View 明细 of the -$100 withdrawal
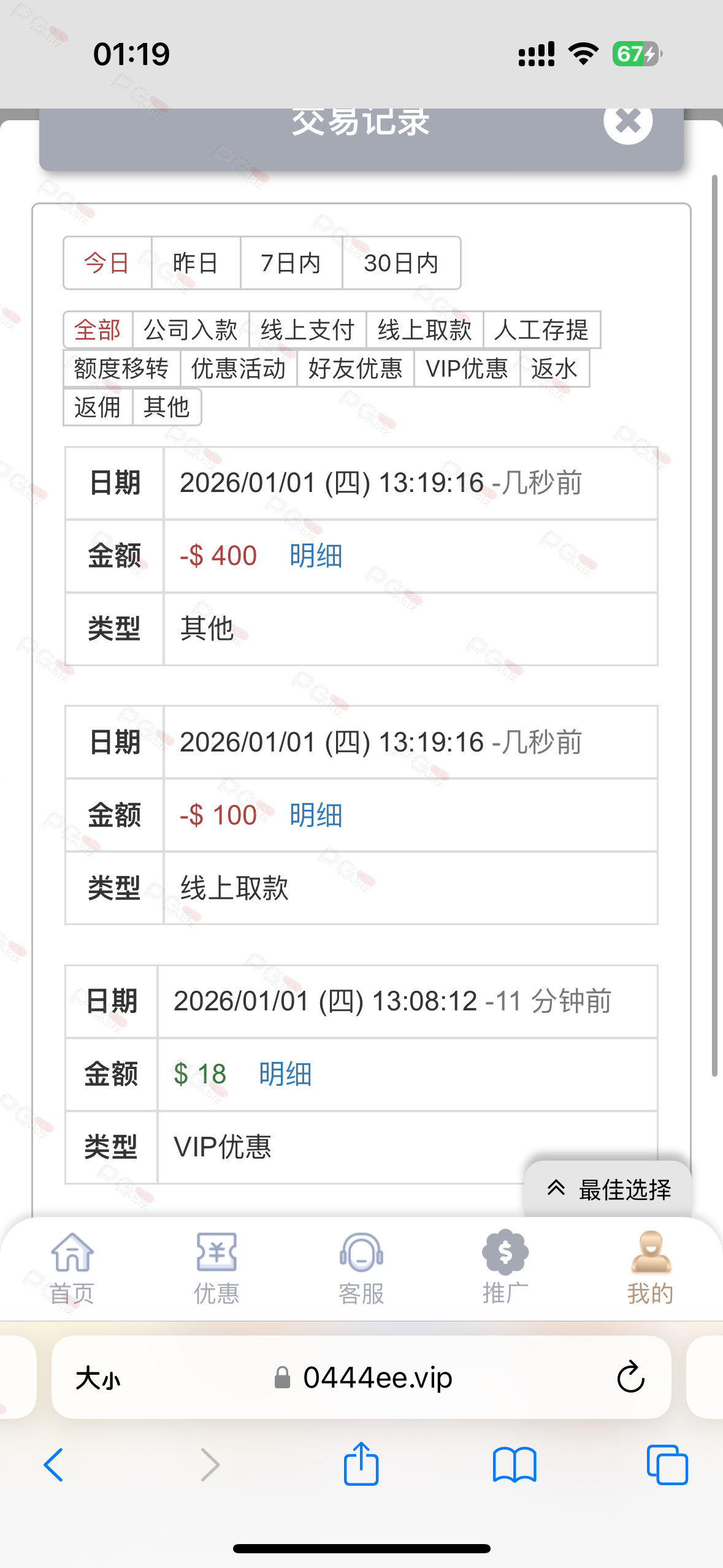The height and width of the screenshot is (1568, 723). 316,815
